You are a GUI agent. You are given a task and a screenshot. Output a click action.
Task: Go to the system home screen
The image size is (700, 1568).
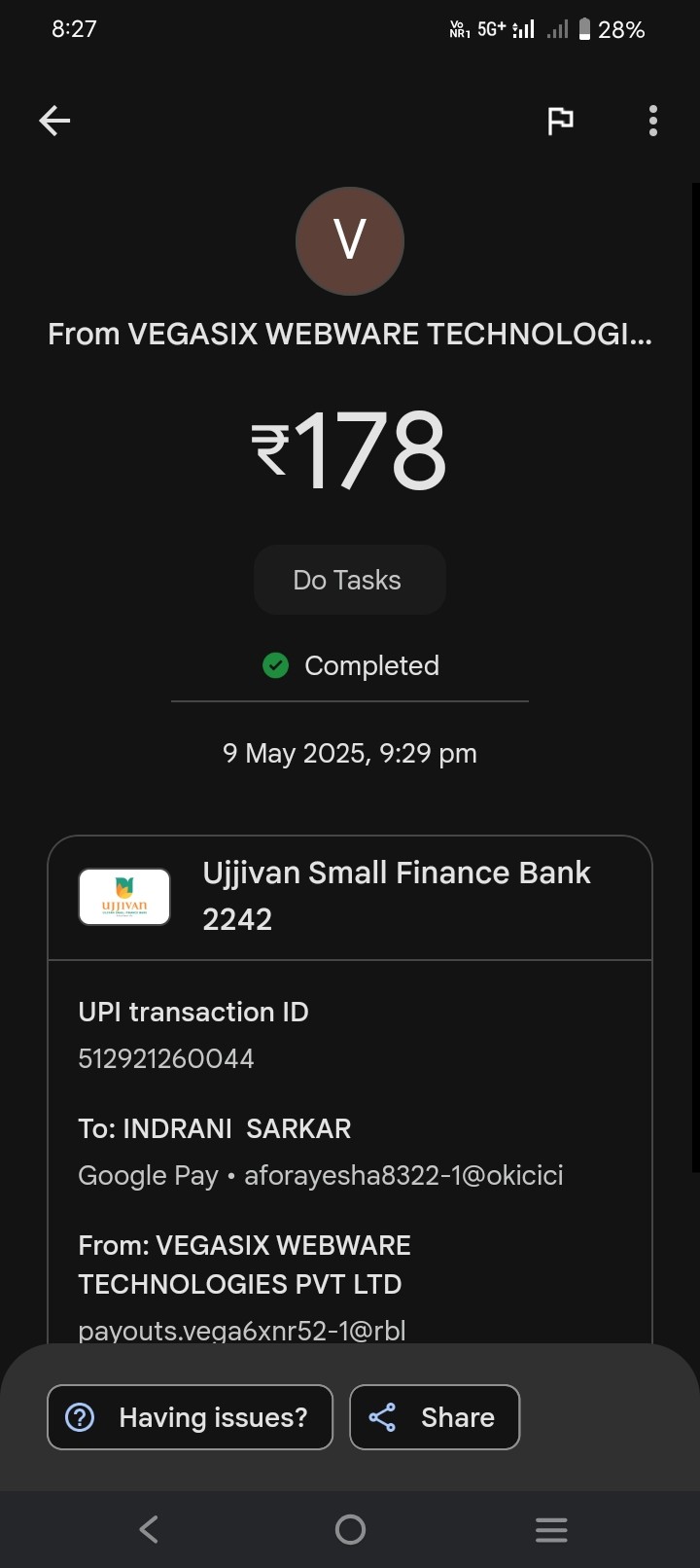[x=350, y=1529]
